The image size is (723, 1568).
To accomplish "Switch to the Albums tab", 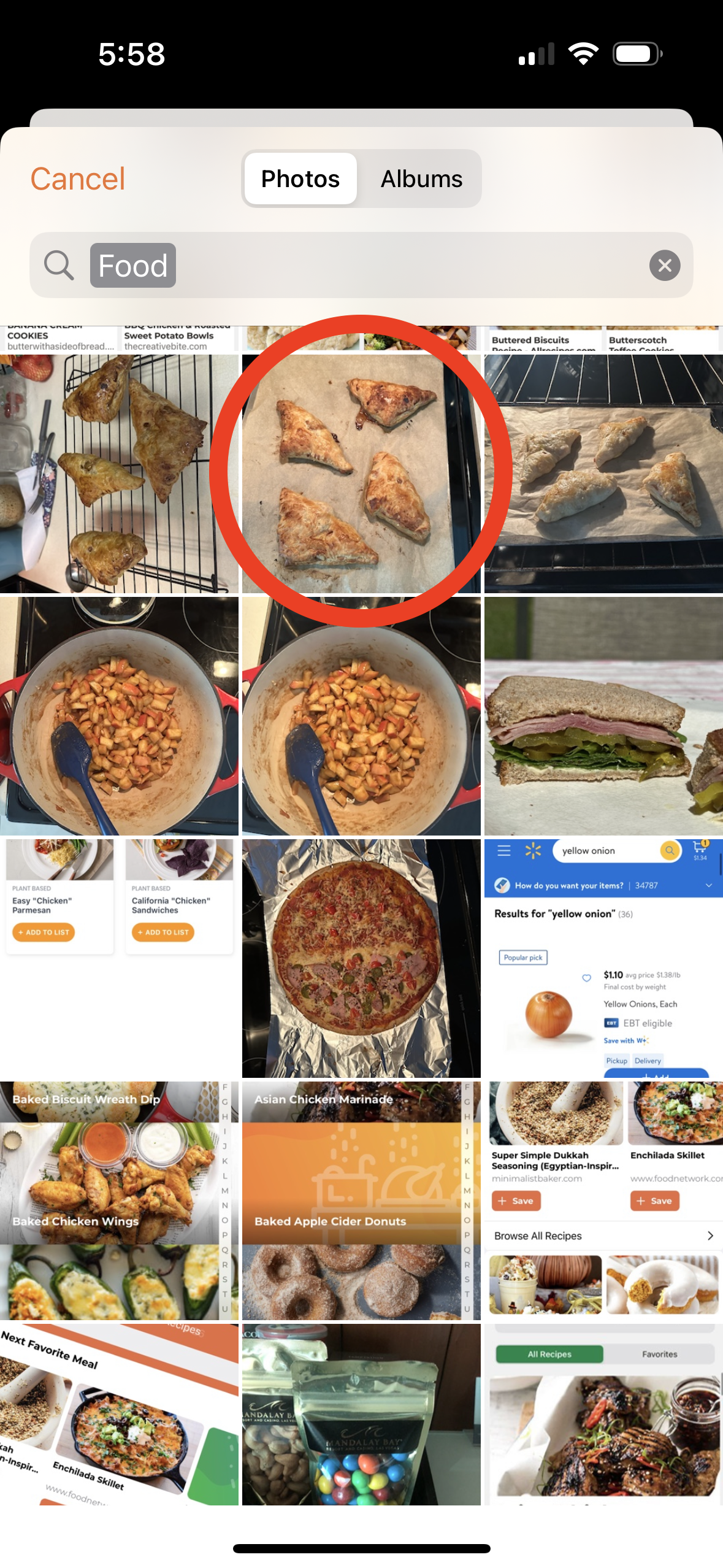I will point(421,179).
